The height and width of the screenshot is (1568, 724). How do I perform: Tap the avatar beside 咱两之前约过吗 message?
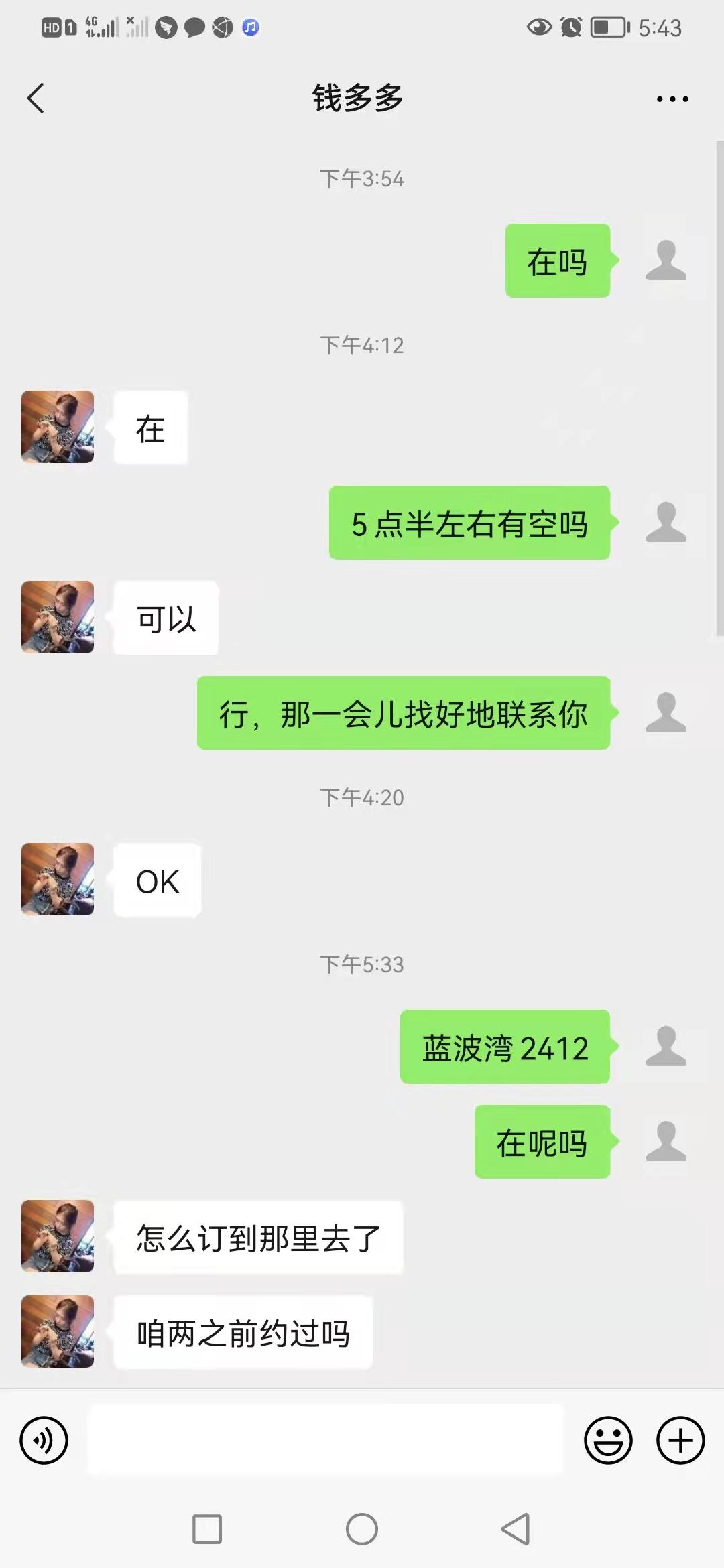click(x=57, y=1332)
